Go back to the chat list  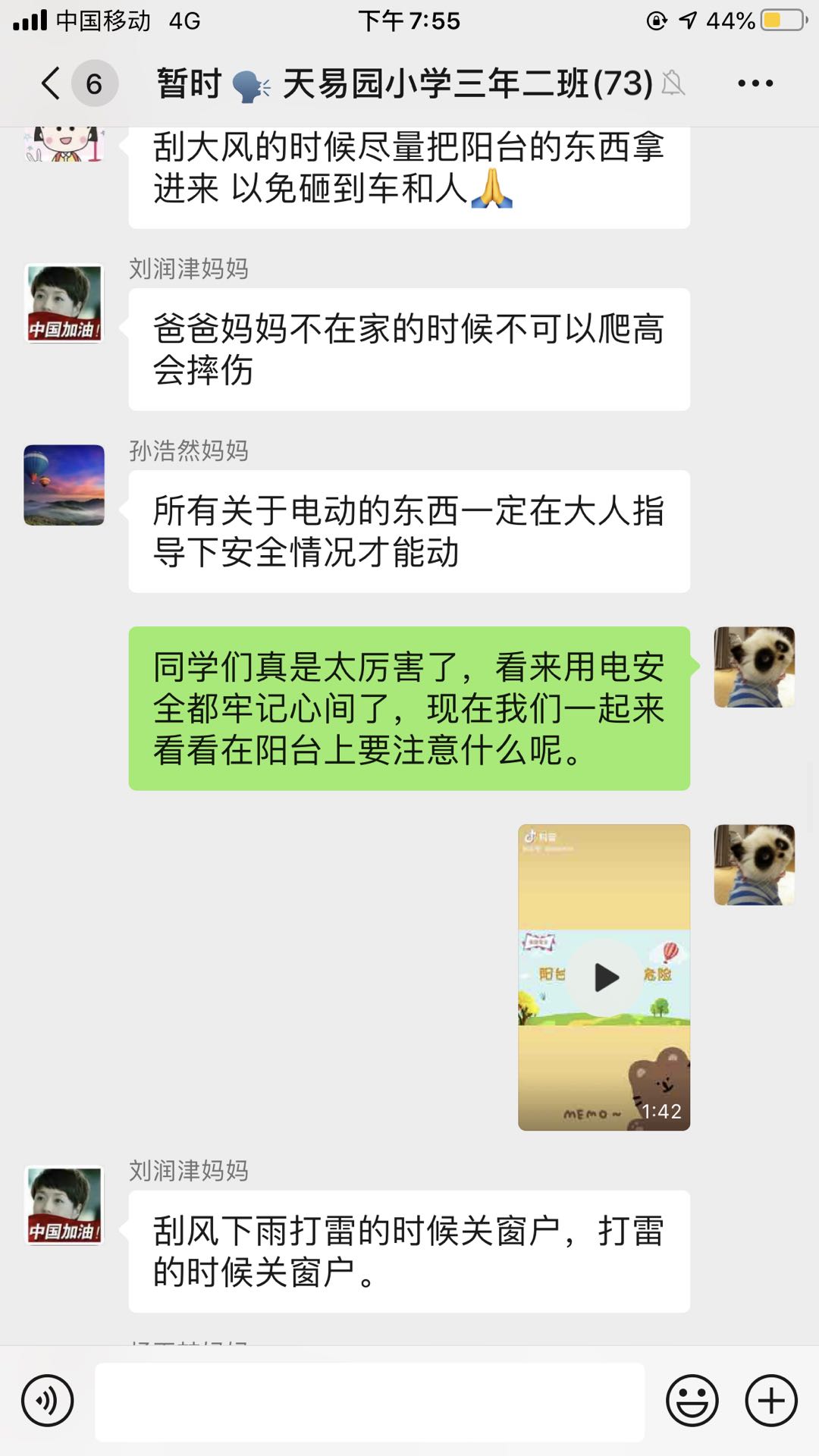(52, 83)
